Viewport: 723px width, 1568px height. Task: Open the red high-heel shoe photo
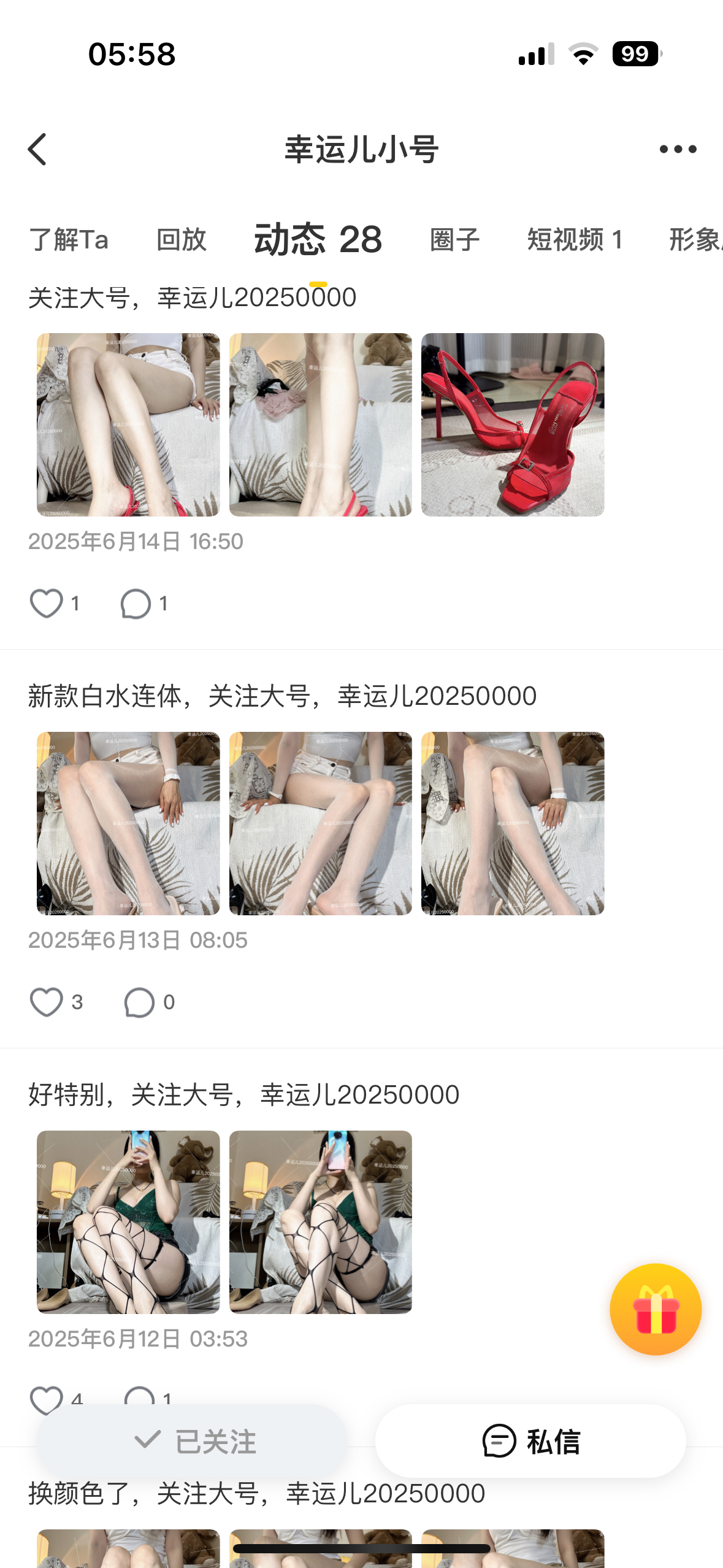[513, 425]
